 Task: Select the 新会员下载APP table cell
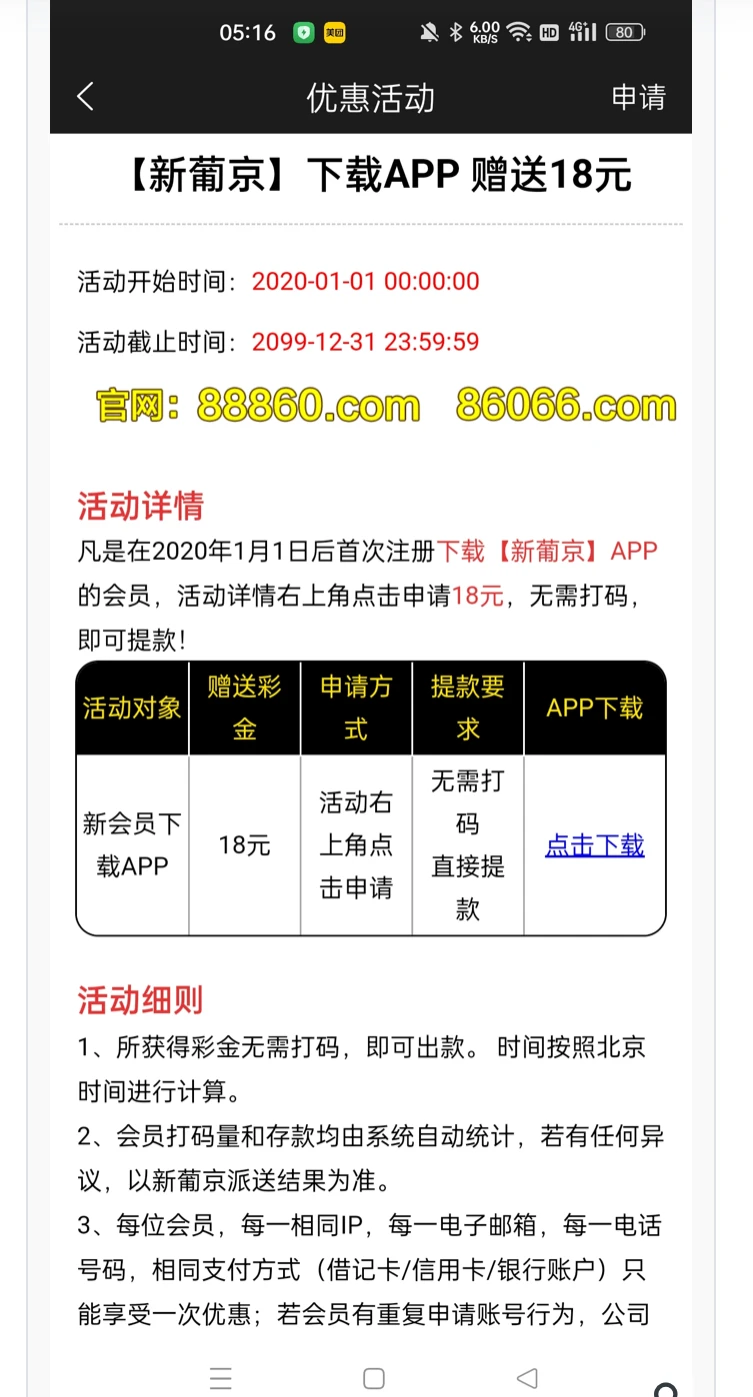coord(131,845)
